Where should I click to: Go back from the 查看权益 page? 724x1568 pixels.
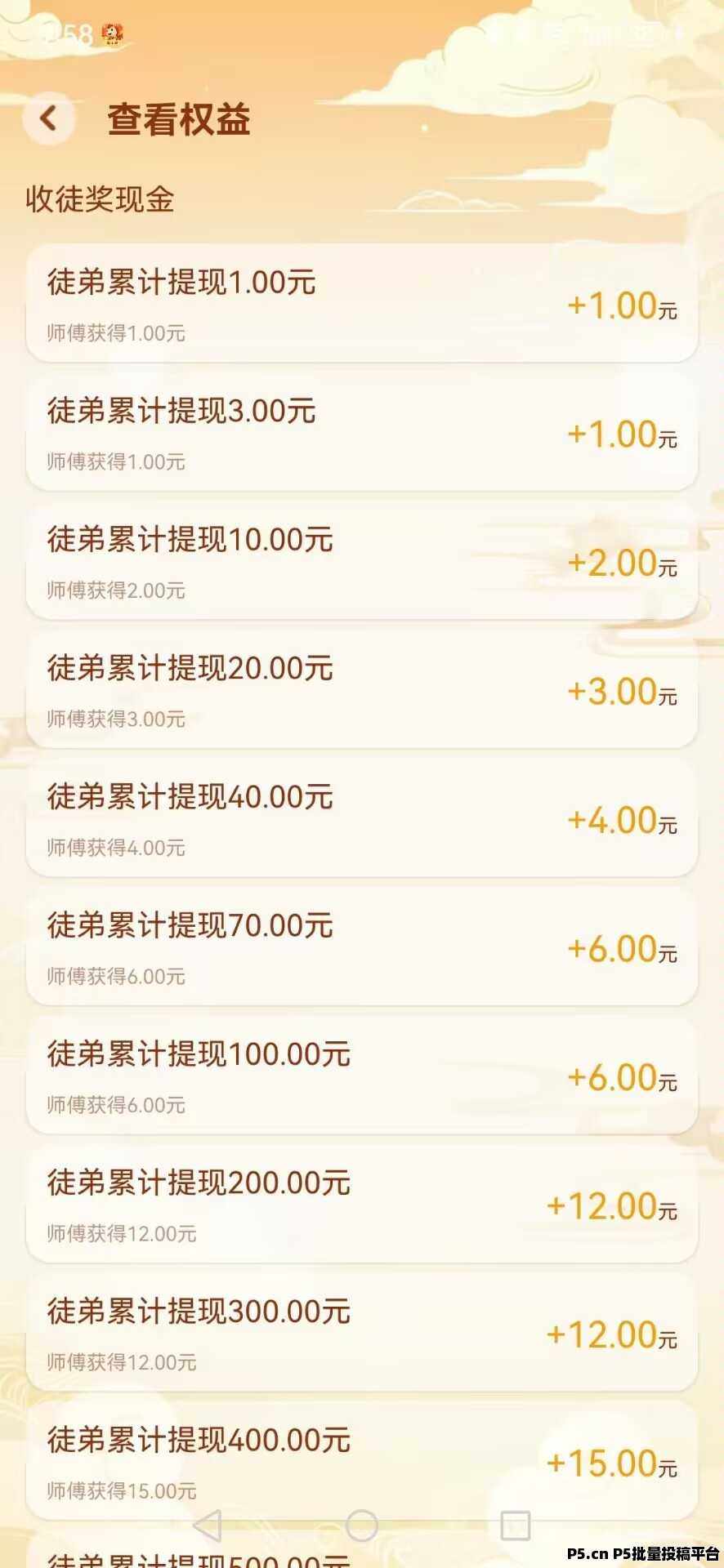(x=49, y=118)
